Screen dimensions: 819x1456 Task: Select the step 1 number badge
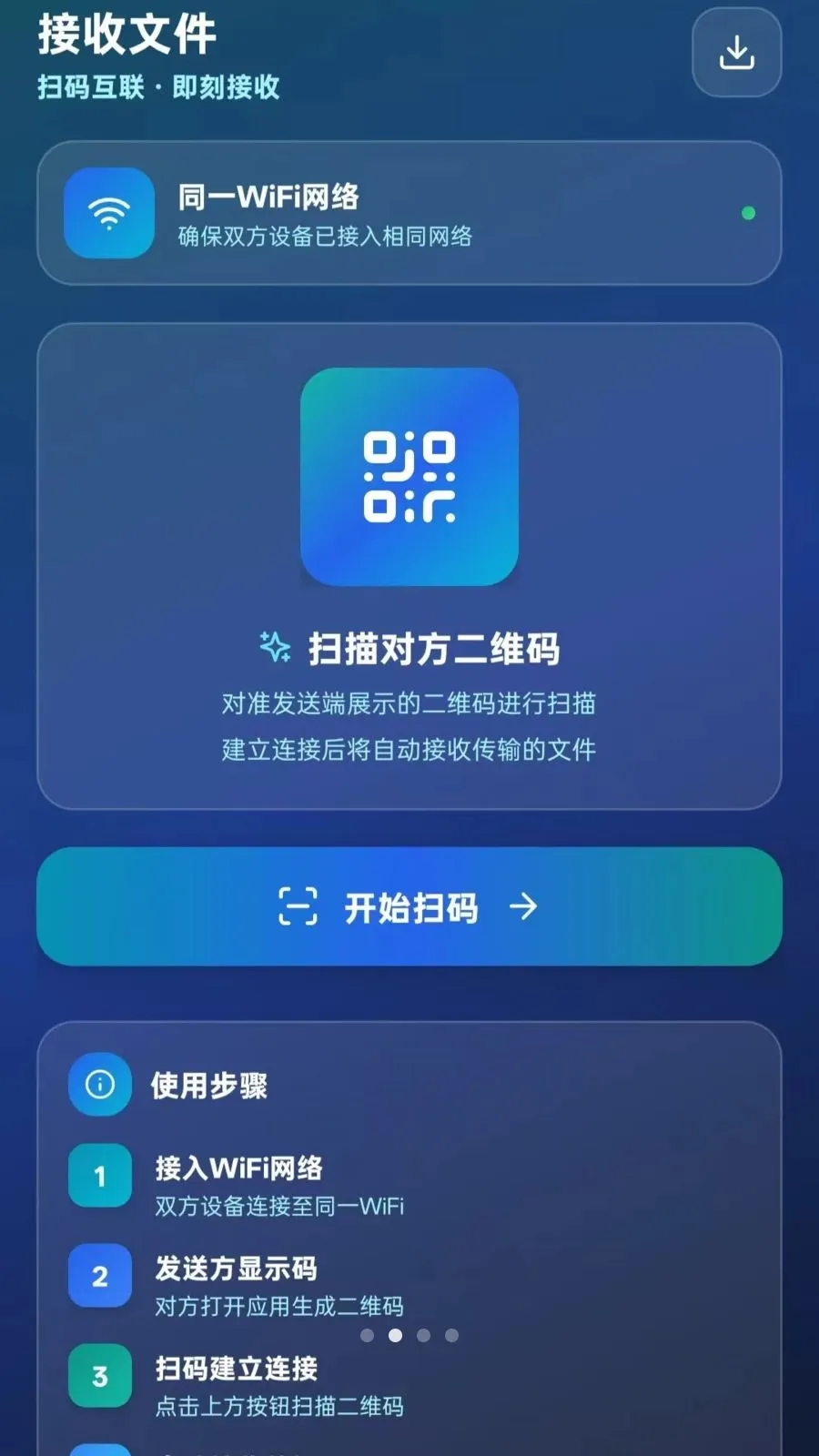(x=98, y=1177)
